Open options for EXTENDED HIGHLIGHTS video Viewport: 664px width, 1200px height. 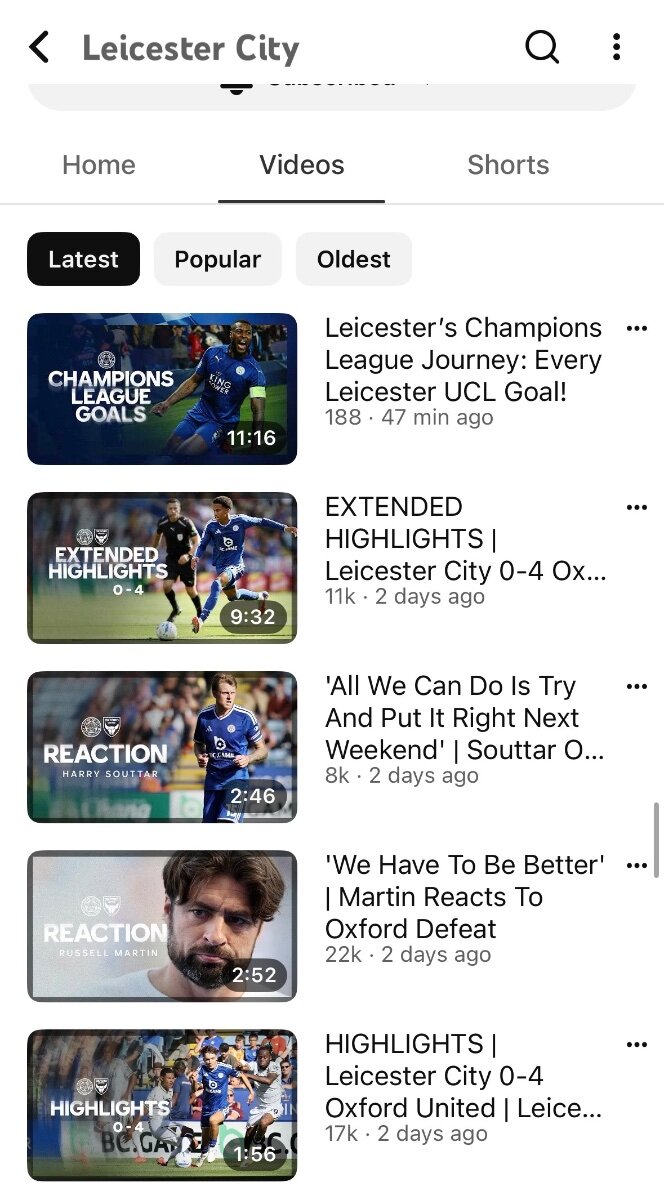tap(636, 507)
